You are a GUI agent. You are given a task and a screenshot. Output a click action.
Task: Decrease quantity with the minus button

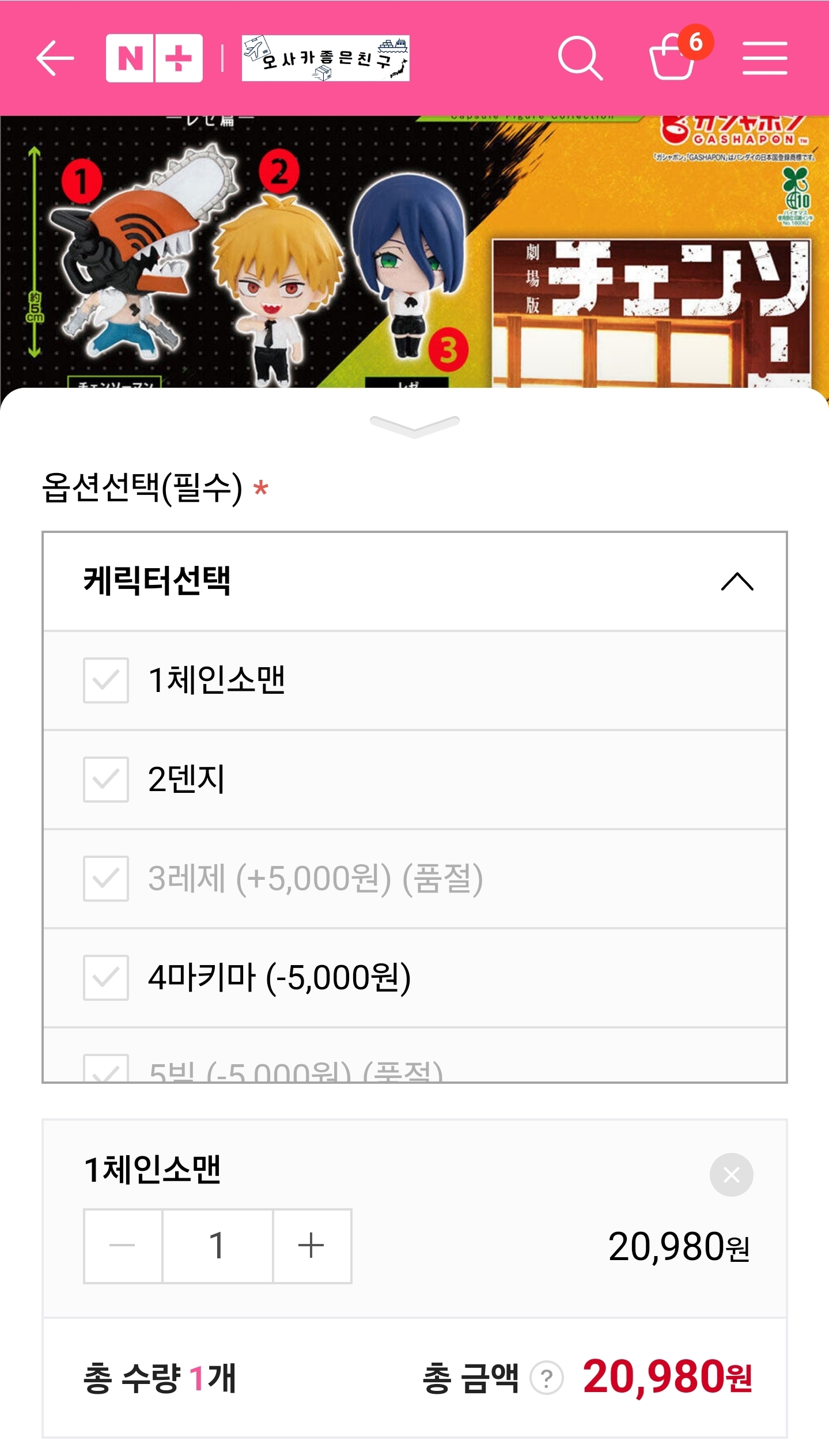(x=123, y=1246)
